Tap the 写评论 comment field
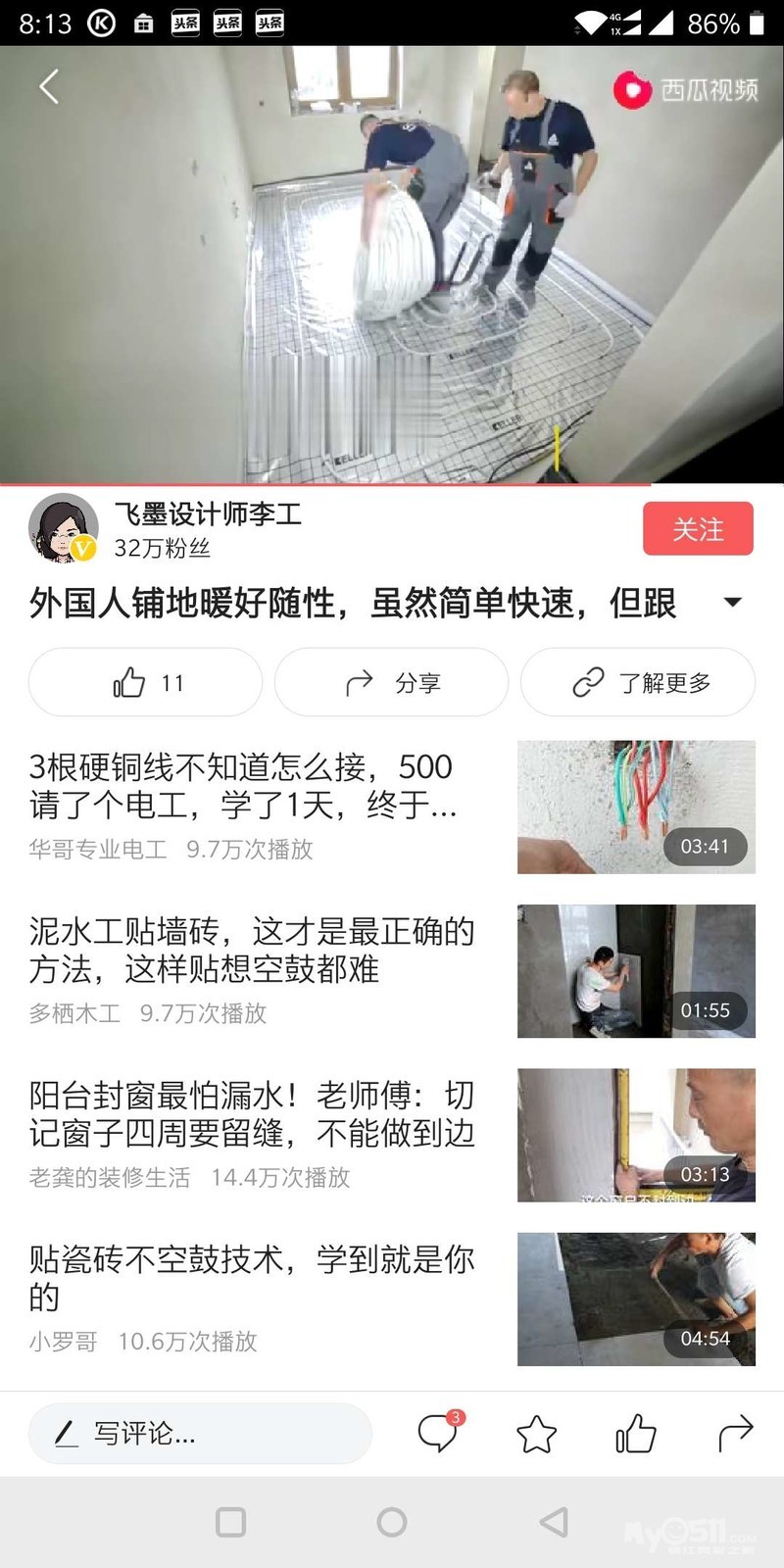This screenshot has width=784, height=1568. (x=200, y=1434)
